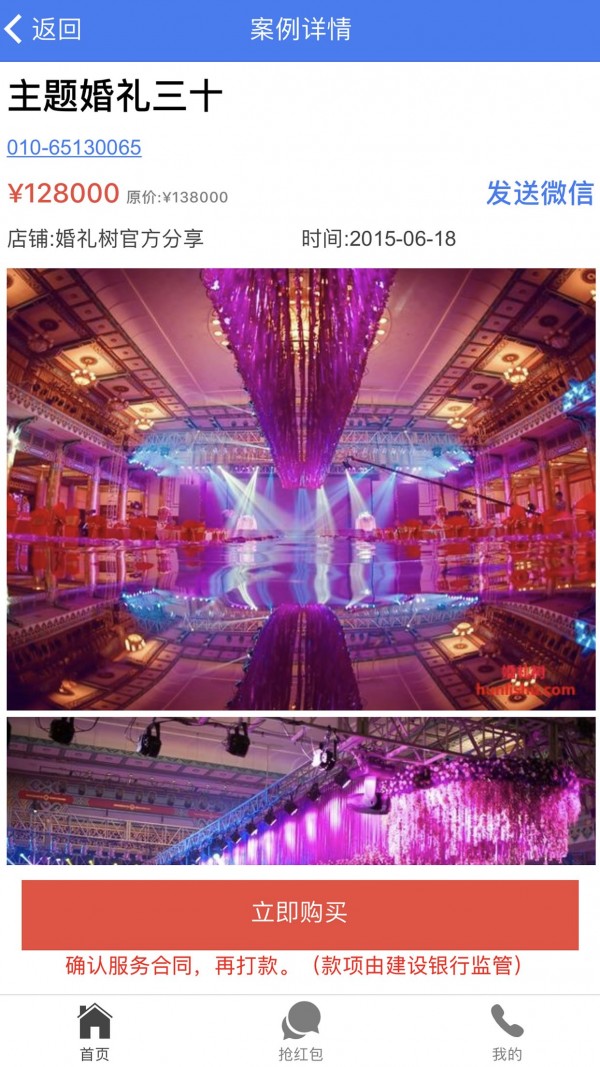The image size is (600, 1067).
Task: Open the first wedding hall photo
Action: pyautogui.click(x=300, y=488)
